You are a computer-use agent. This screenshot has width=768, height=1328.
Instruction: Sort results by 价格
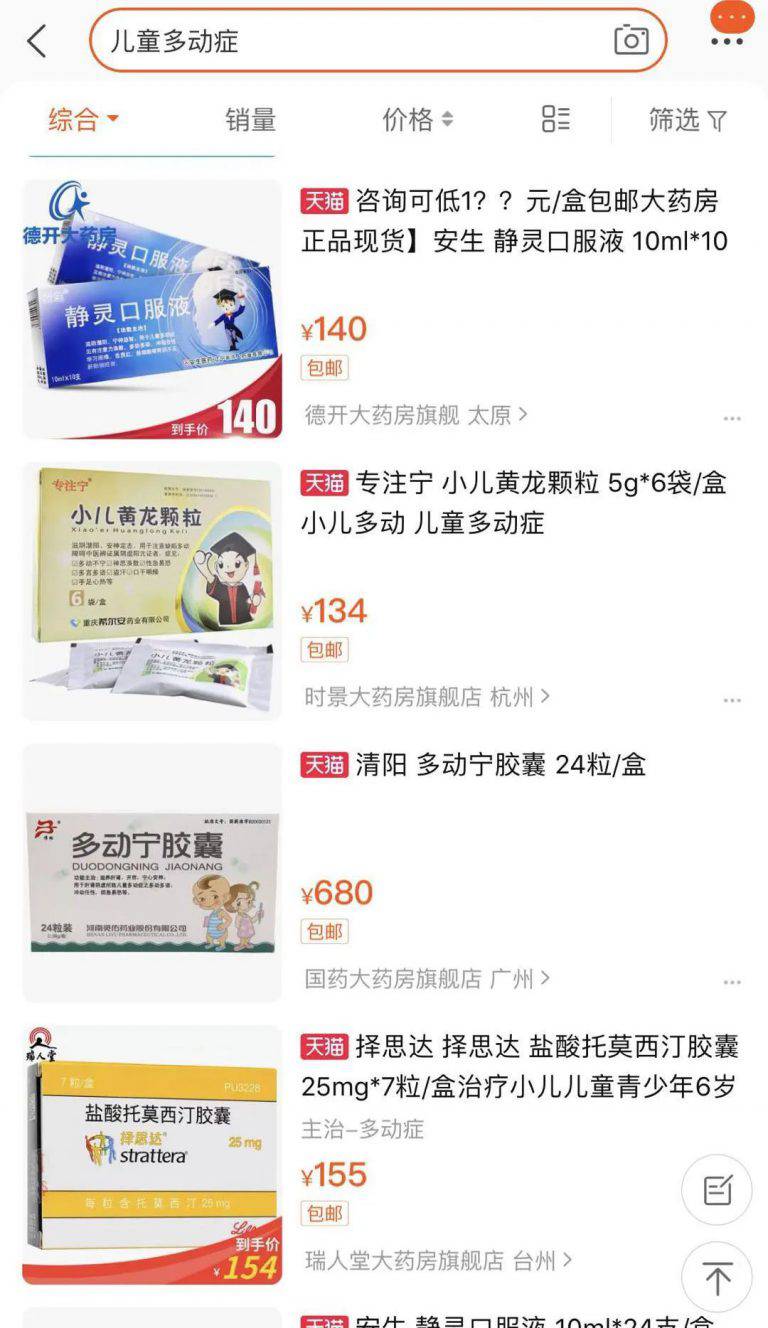tap(417, 120)
